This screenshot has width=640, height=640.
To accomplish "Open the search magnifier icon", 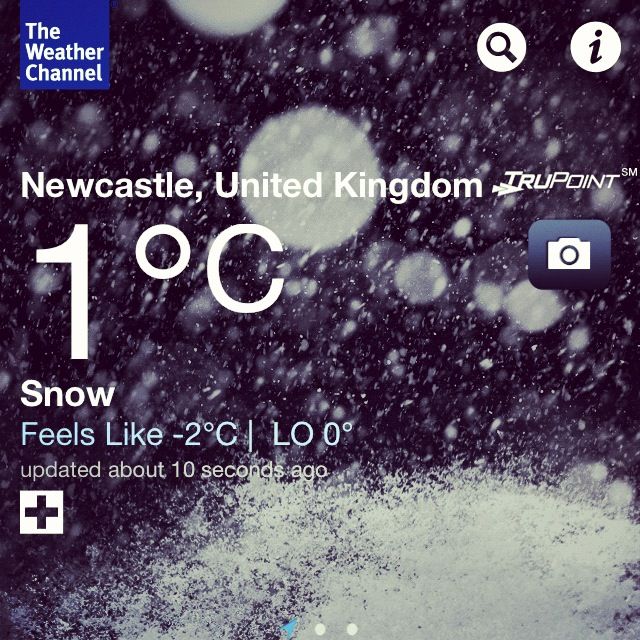I will click(502, 46).
